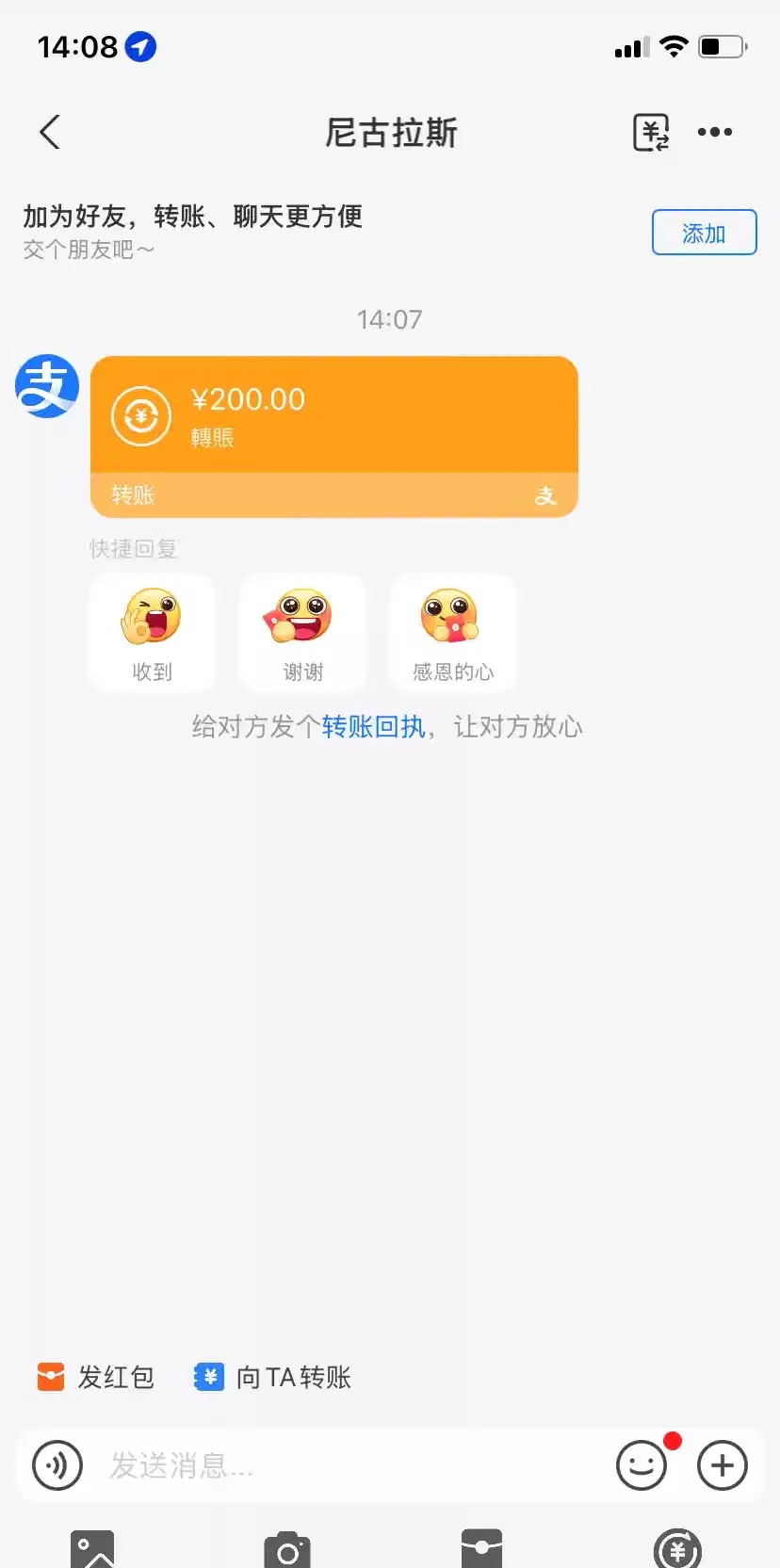Tap the transfer icon in attachments
780x1568 pixels.
tap(678, 1550)
